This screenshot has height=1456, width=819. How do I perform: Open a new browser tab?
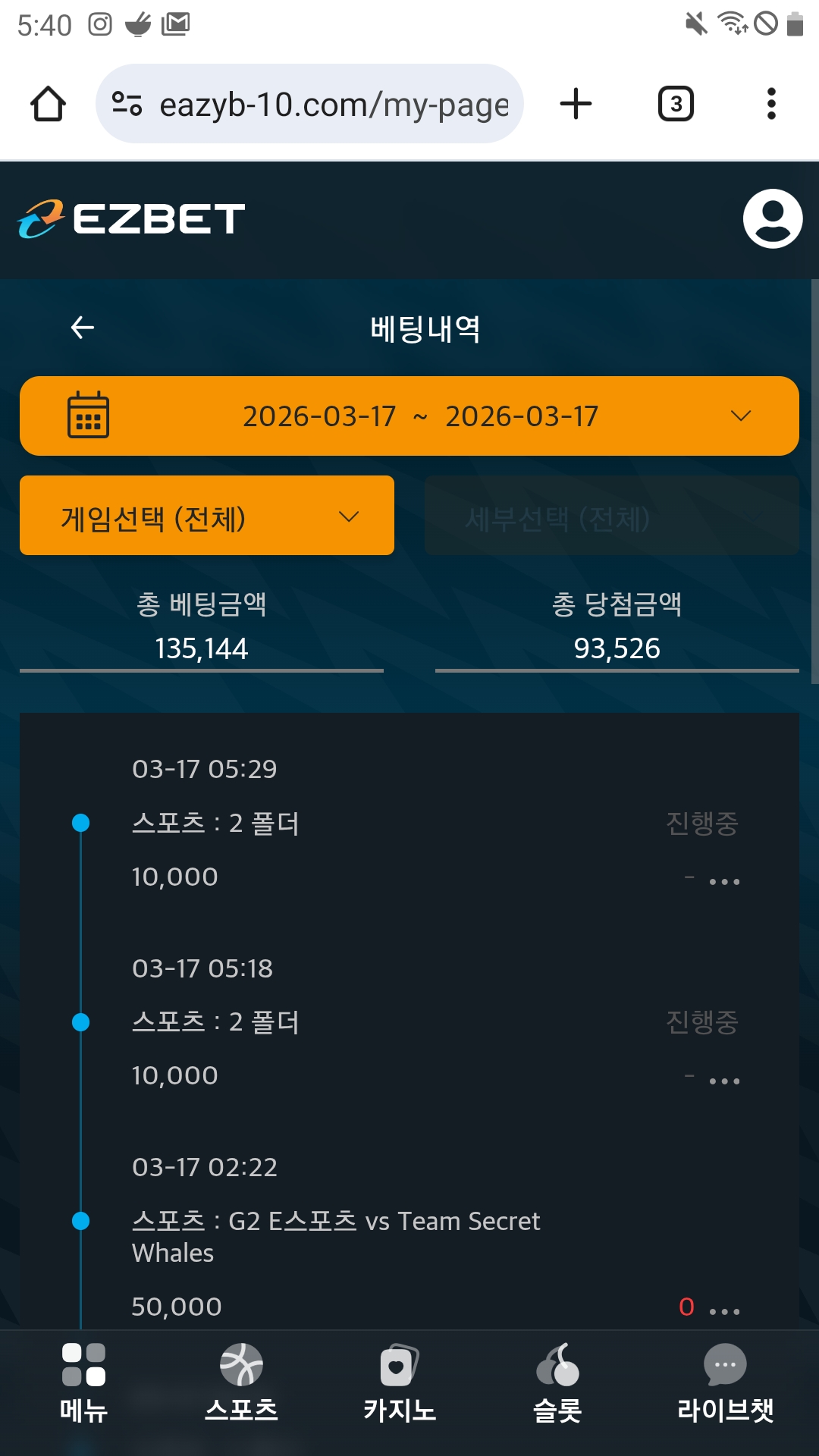pos(576,104)
